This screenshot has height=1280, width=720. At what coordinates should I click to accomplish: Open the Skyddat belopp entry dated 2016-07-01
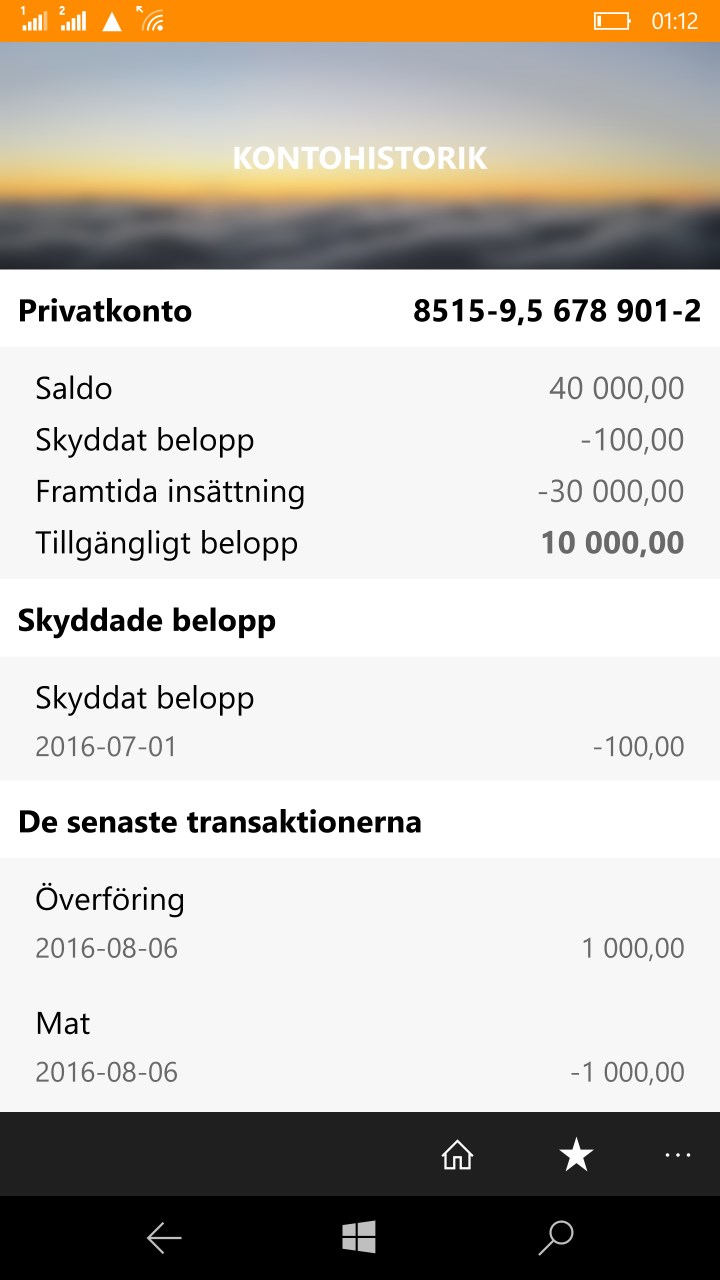click(x=360, y=720)
